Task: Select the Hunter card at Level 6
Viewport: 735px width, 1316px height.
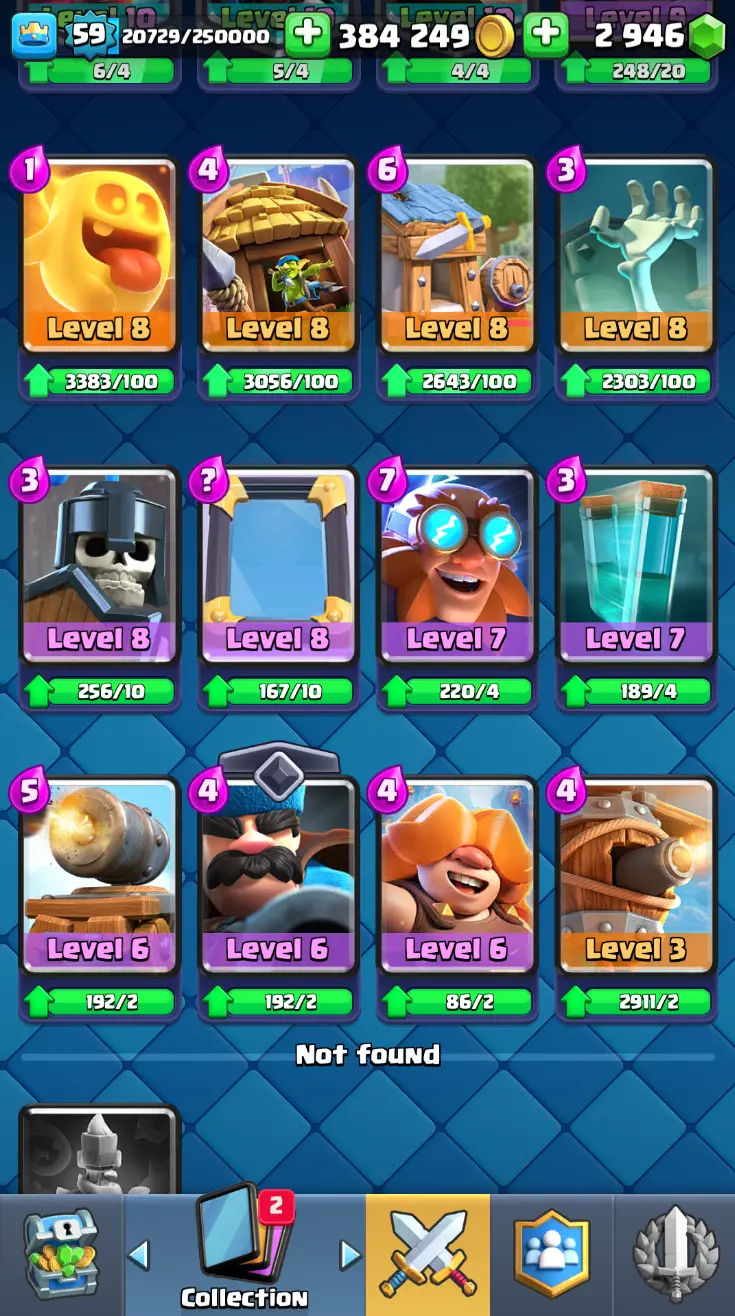Action: [x=278, y=880]
